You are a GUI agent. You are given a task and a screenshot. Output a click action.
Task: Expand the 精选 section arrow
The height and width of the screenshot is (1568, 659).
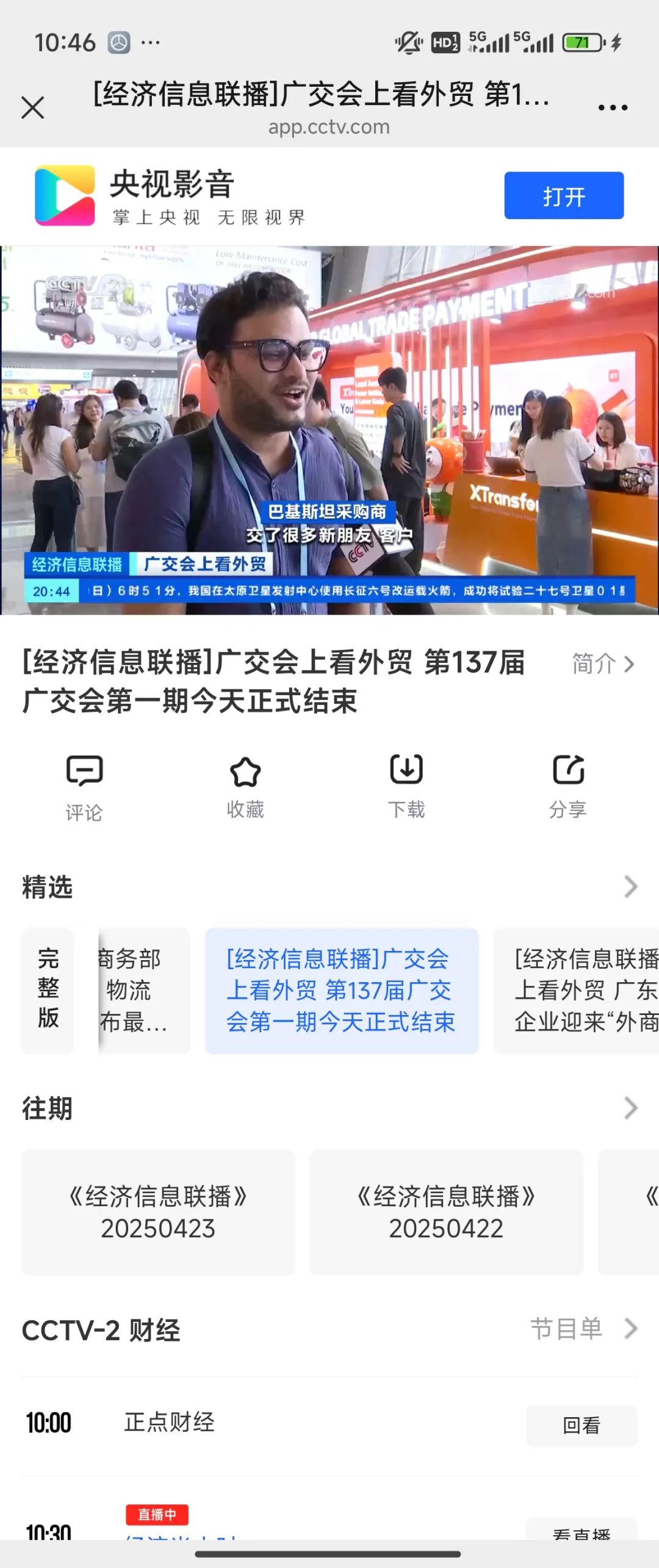[x=630, y=887]
